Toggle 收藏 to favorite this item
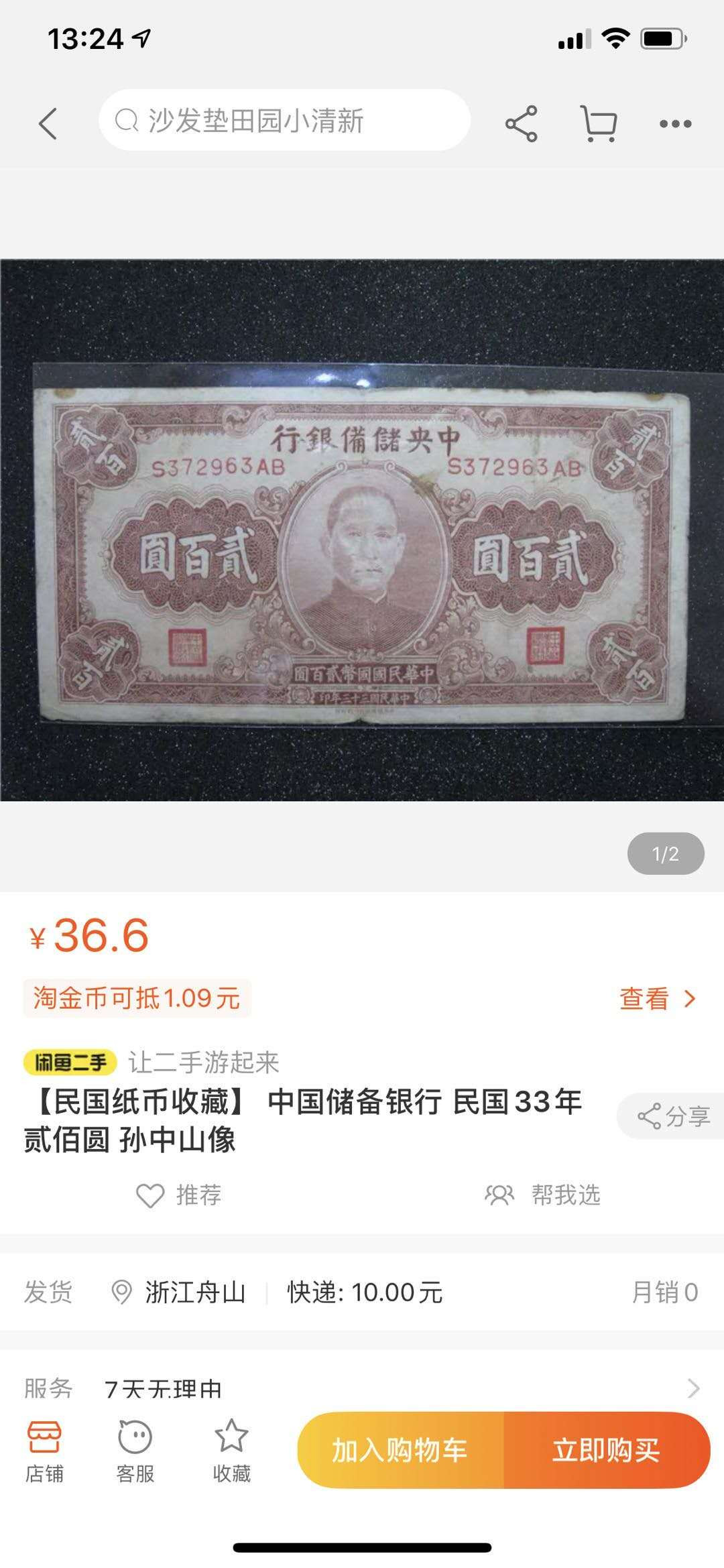The width and height of the screenshot is (724, 1568). coord(231,1451)
